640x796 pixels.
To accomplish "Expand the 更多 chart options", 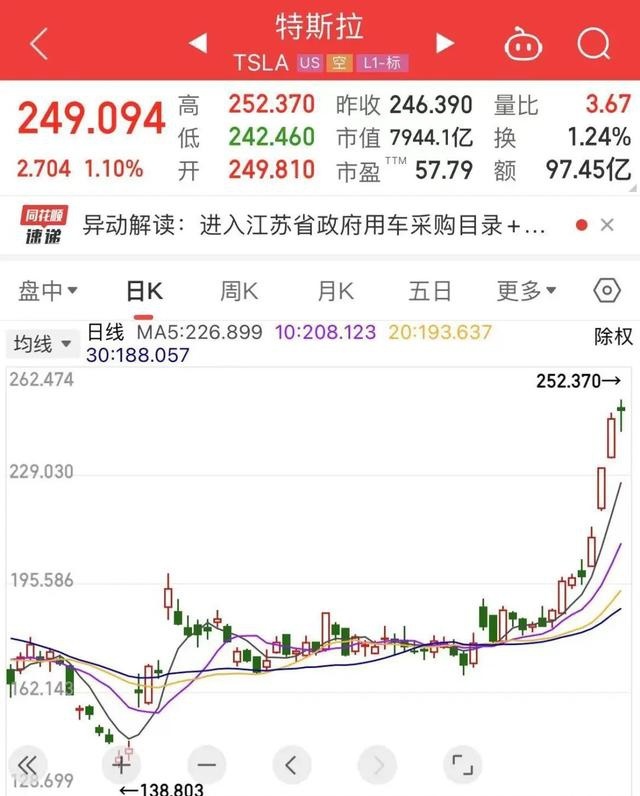I will [526, 291].
